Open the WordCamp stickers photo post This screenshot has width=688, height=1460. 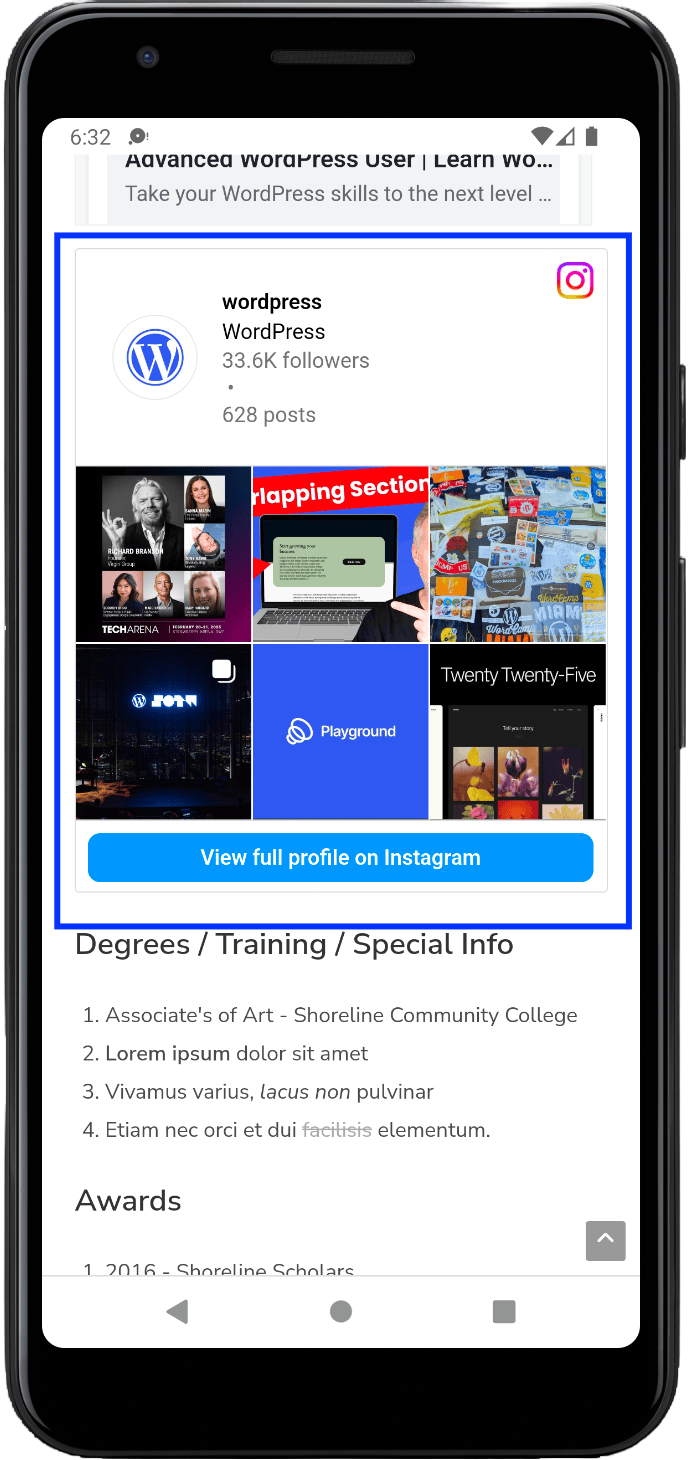click(x=518, y=553)
